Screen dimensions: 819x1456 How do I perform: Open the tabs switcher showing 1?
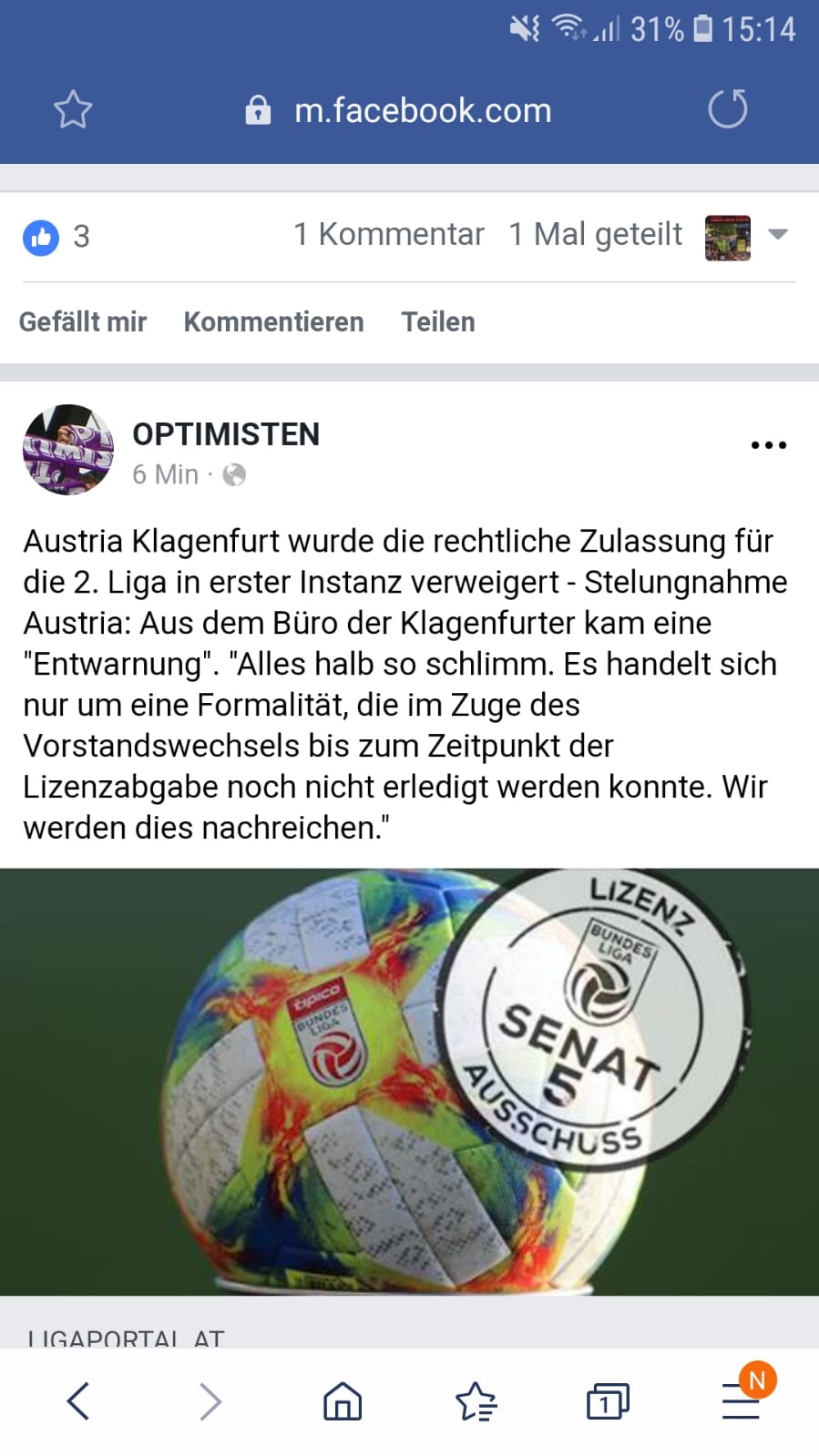point(608,1401)
